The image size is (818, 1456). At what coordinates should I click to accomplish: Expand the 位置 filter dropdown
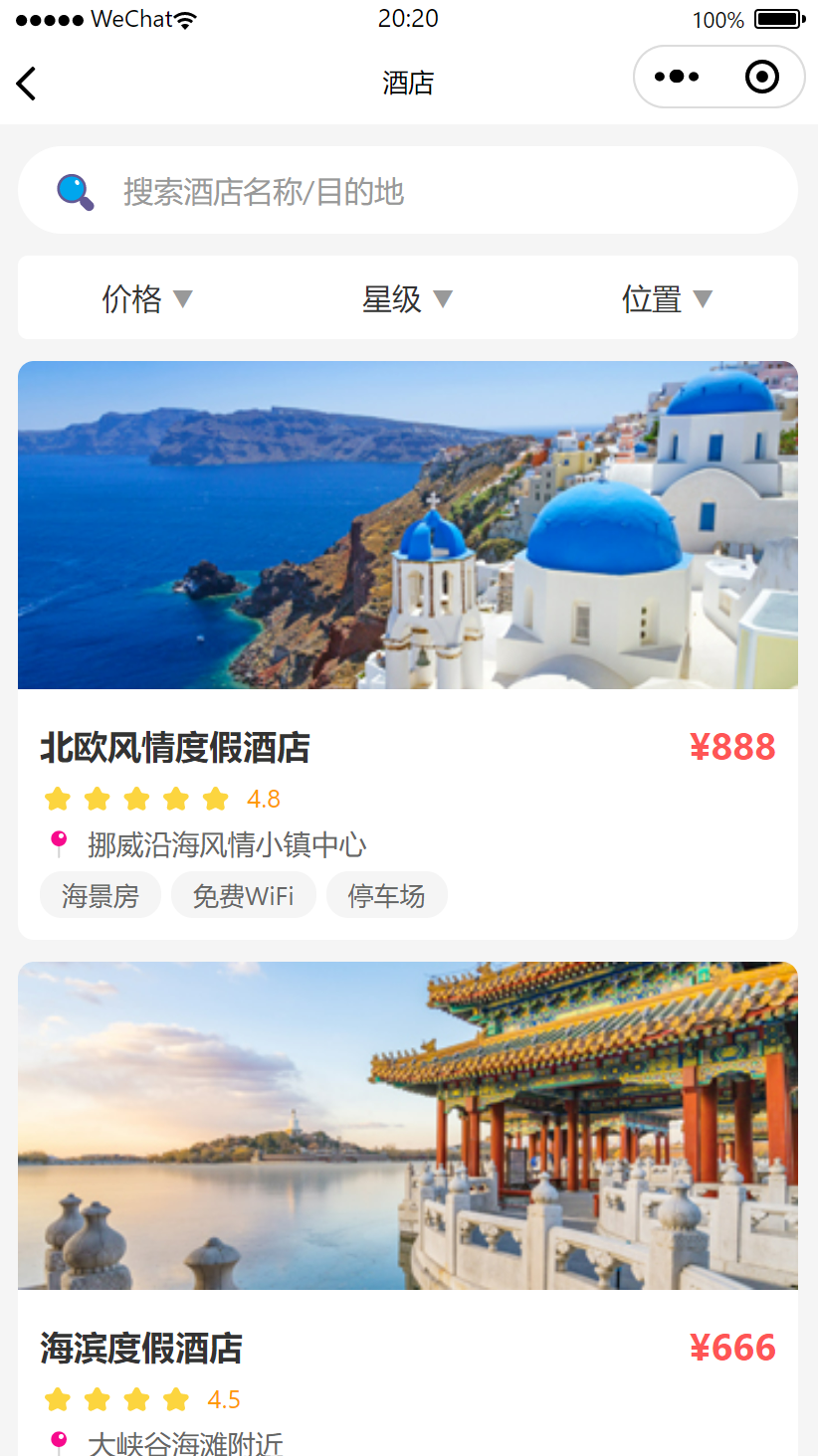(x=667, y=298)
